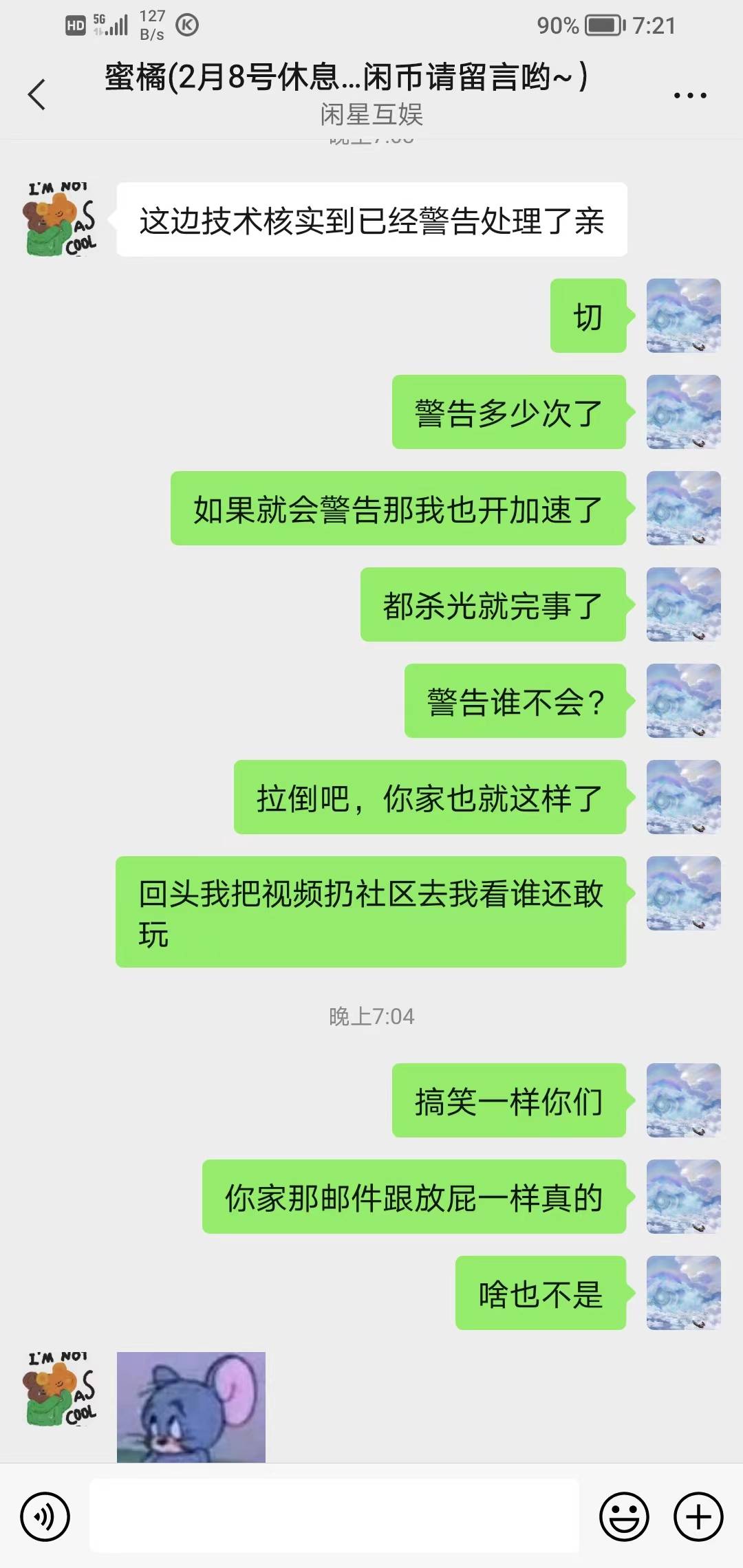The width and height of the screenshot is (743, 1568).
Task: Tap the message text field
Action: pyautogui.click(x=334, y=1516)
